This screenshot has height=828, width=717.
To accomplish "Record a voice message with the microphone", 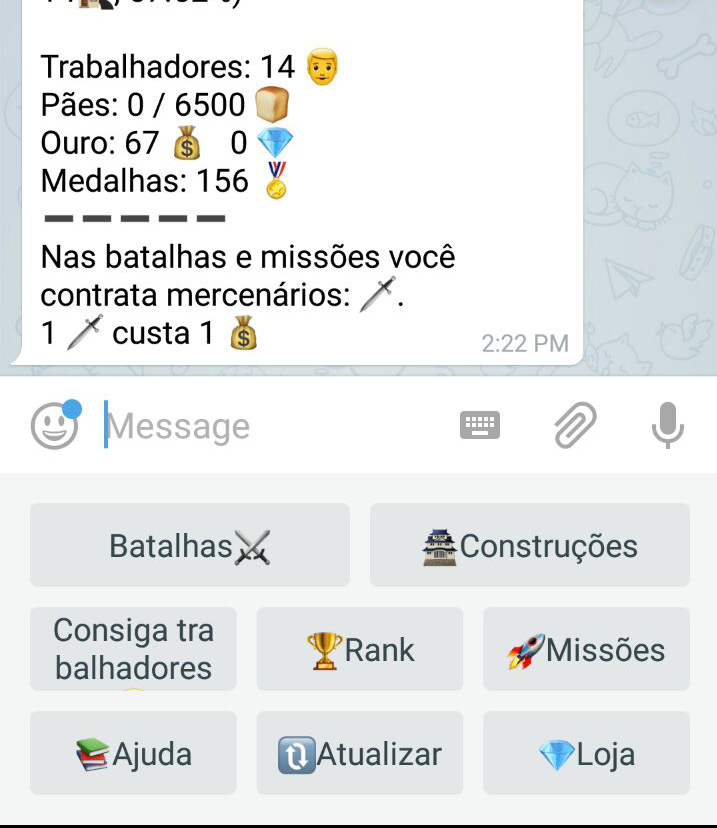I will coord(667,426).
